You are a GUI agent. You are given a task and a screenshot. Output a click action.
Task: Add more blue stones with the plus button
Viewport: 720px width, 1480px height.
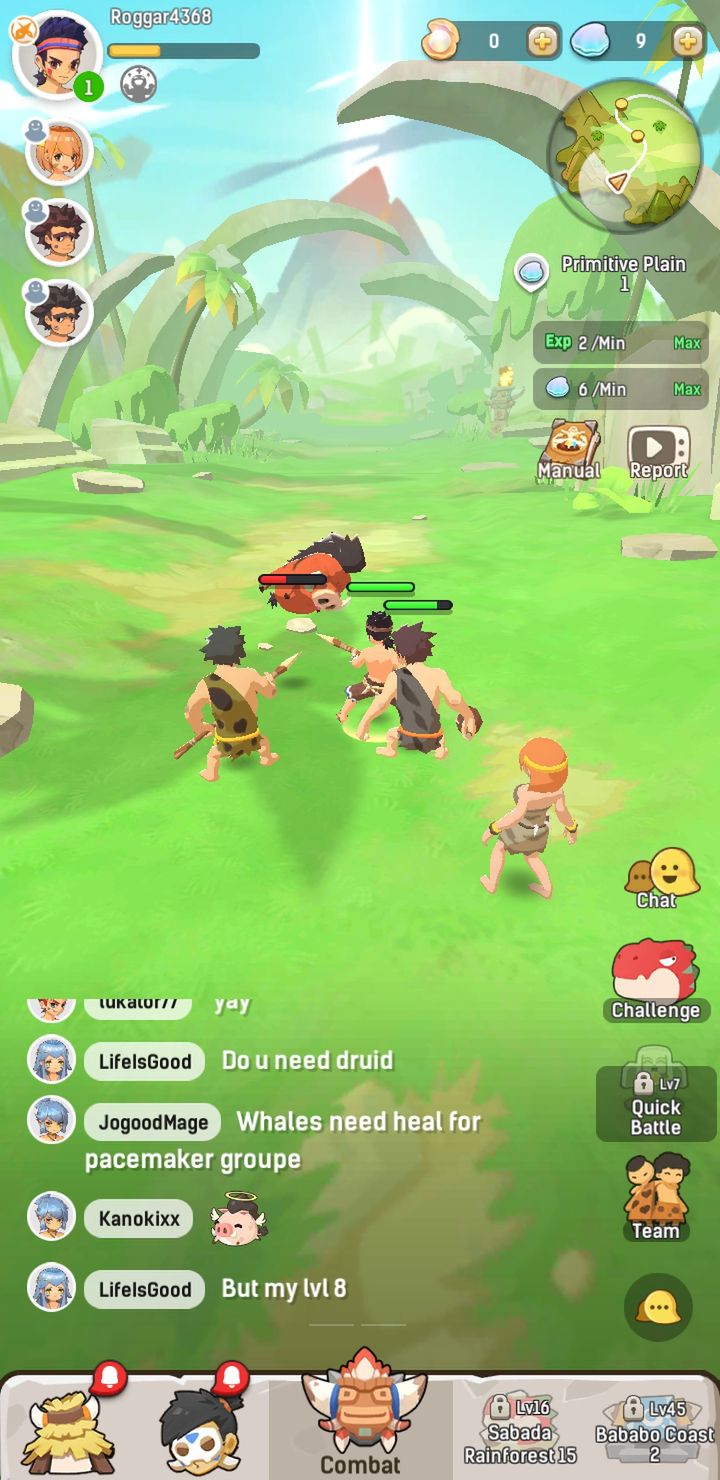click(x=688, y=41)
